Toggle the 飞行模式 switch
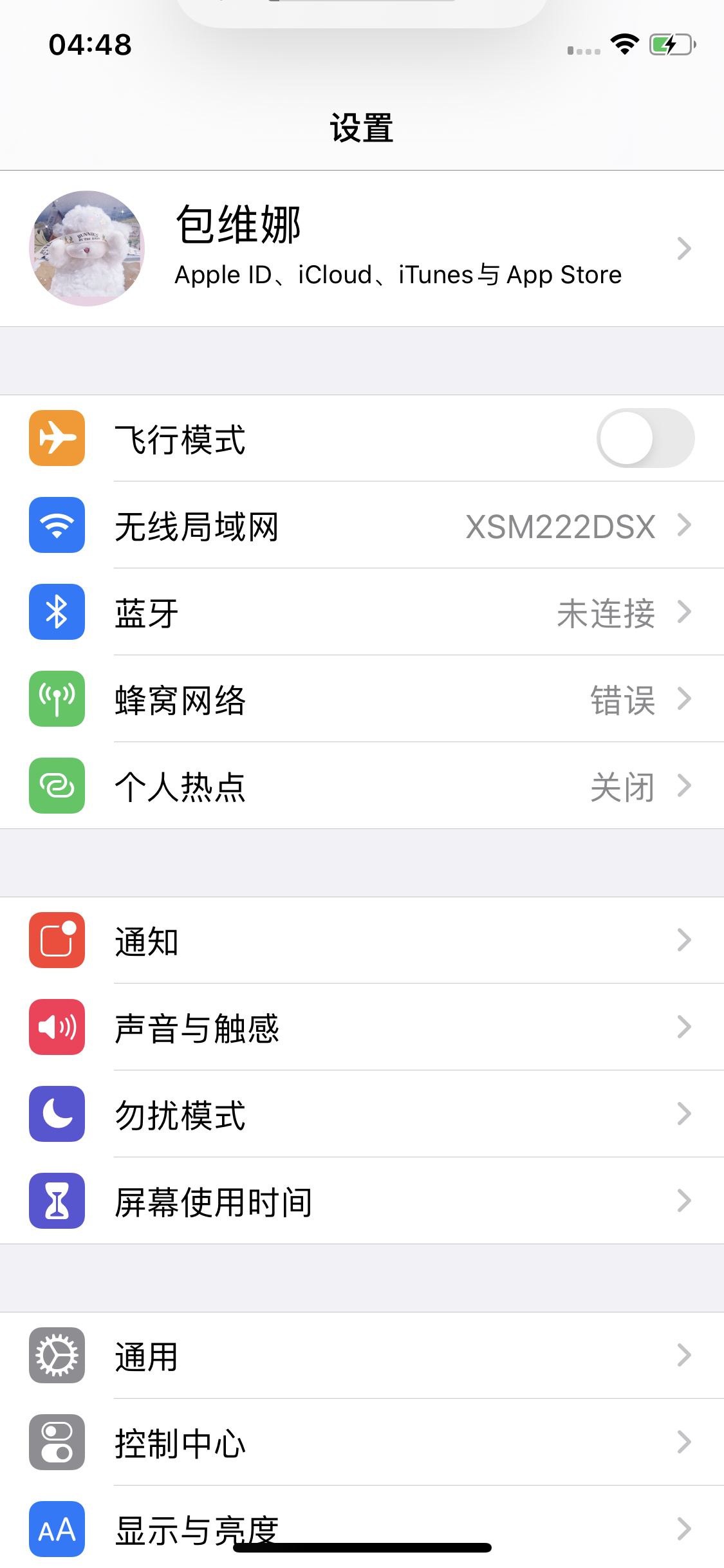 point(645,438)
